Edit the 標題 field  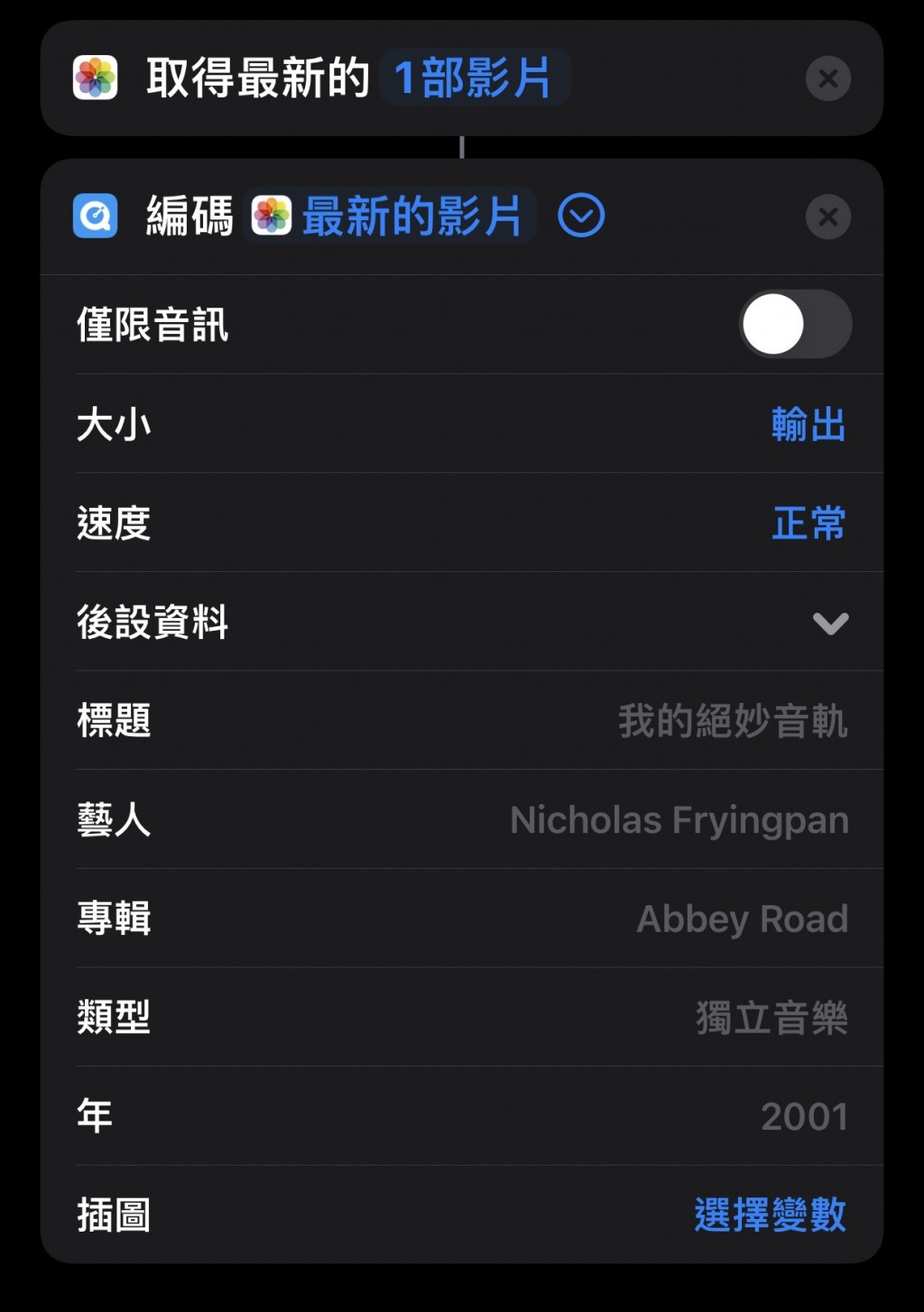pos(732,722)
